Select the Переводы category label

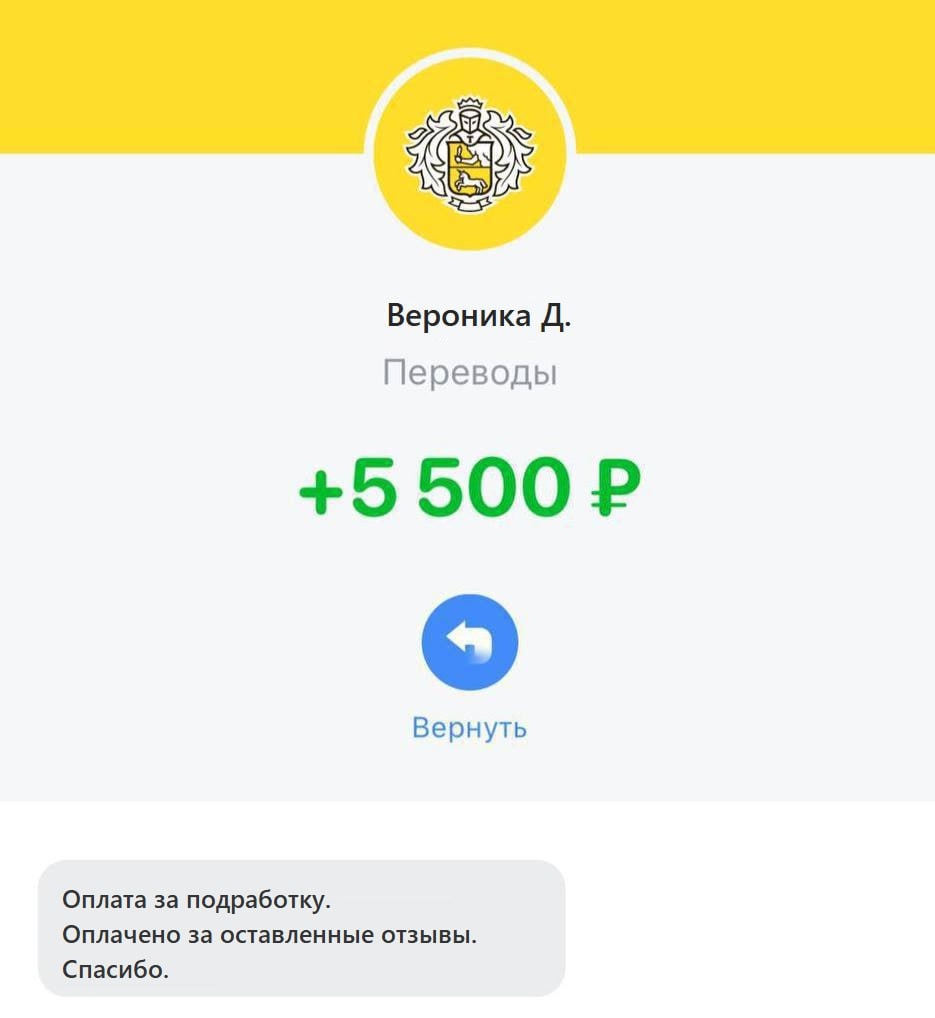click(470, 372)
